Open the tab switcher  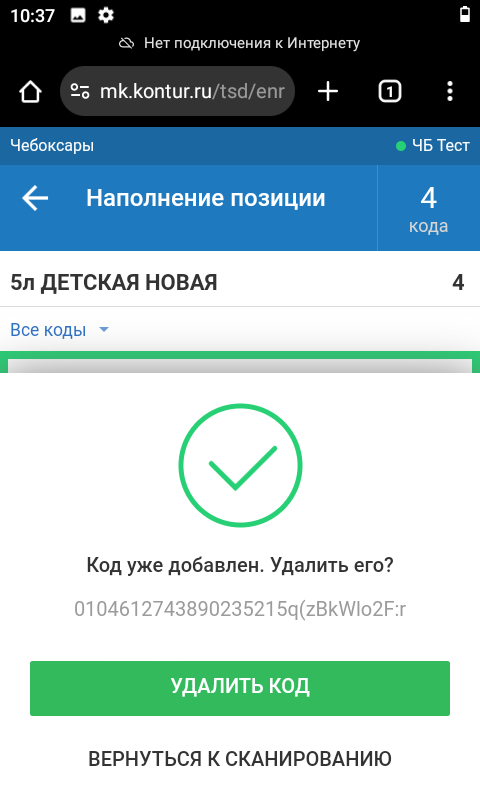390,92
